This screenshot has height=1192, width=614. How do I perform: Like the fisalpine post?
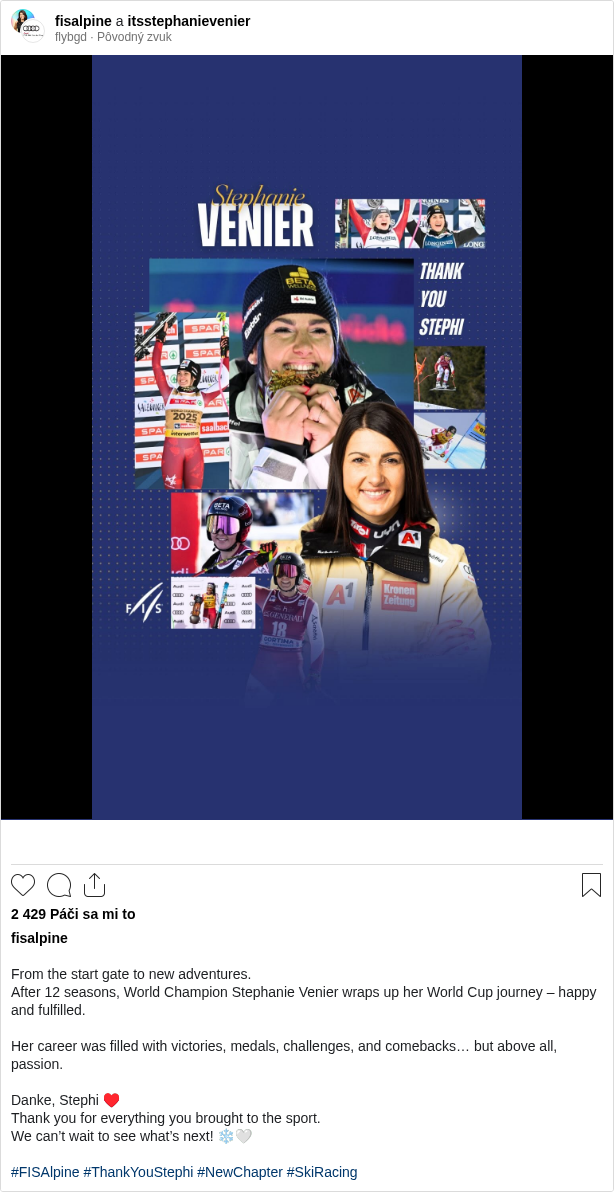[23, 885]
